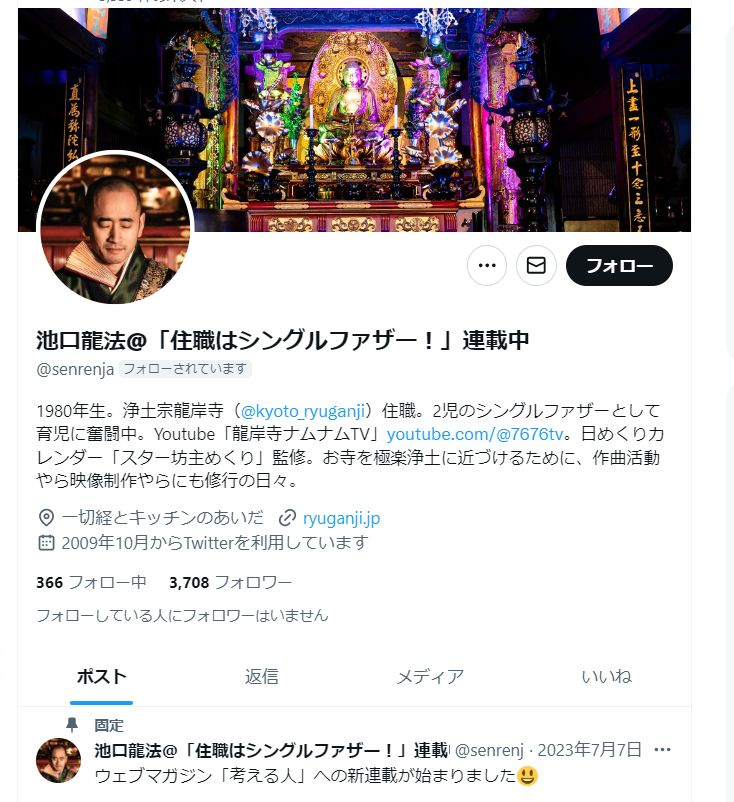Tap the フォロー button

(619, 266)
